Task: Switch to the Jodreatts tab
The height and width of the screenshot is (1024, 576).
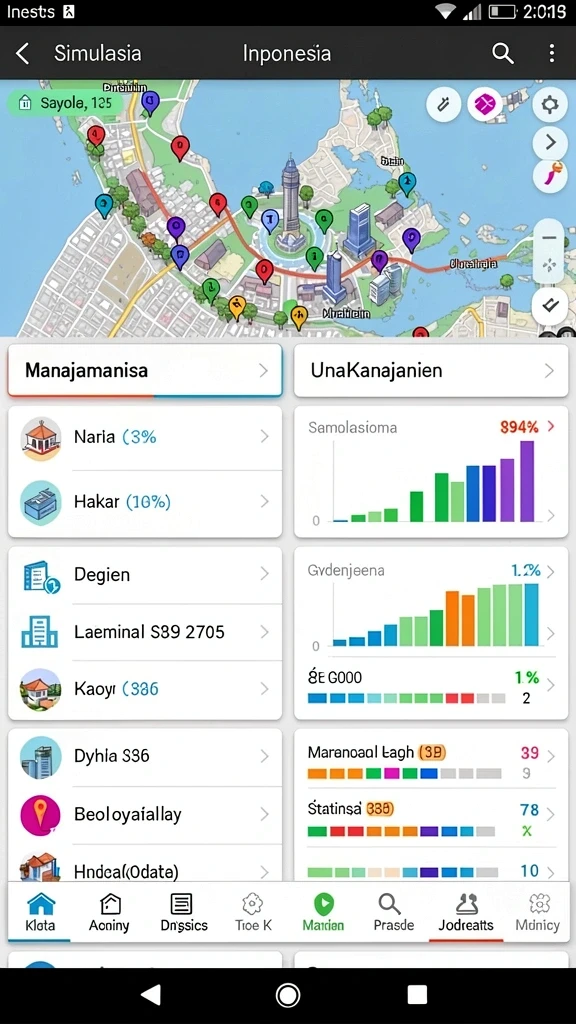Action: point(466,912)
